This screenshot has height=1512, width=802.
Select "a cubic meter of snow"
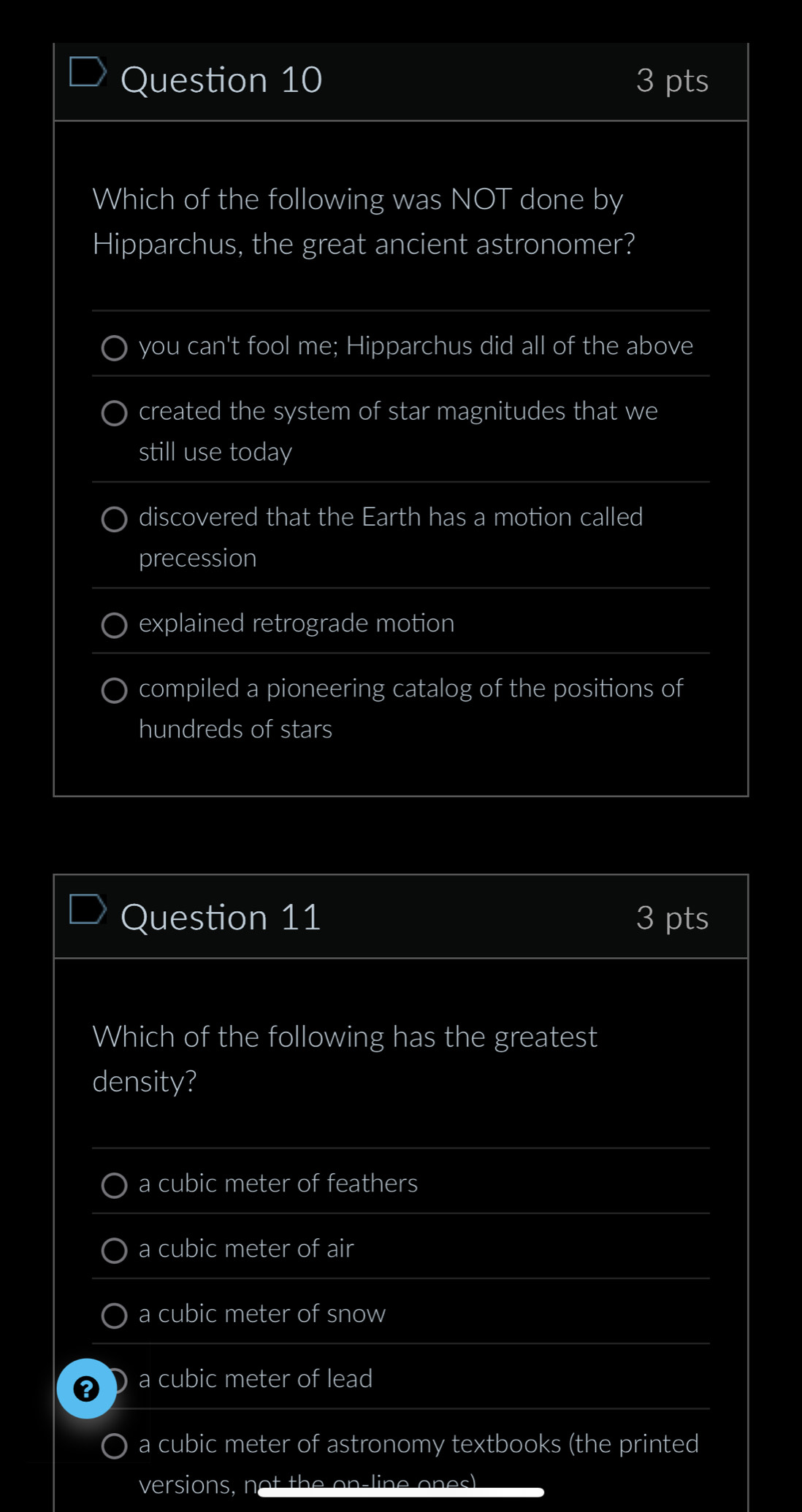pos(115,1315)
